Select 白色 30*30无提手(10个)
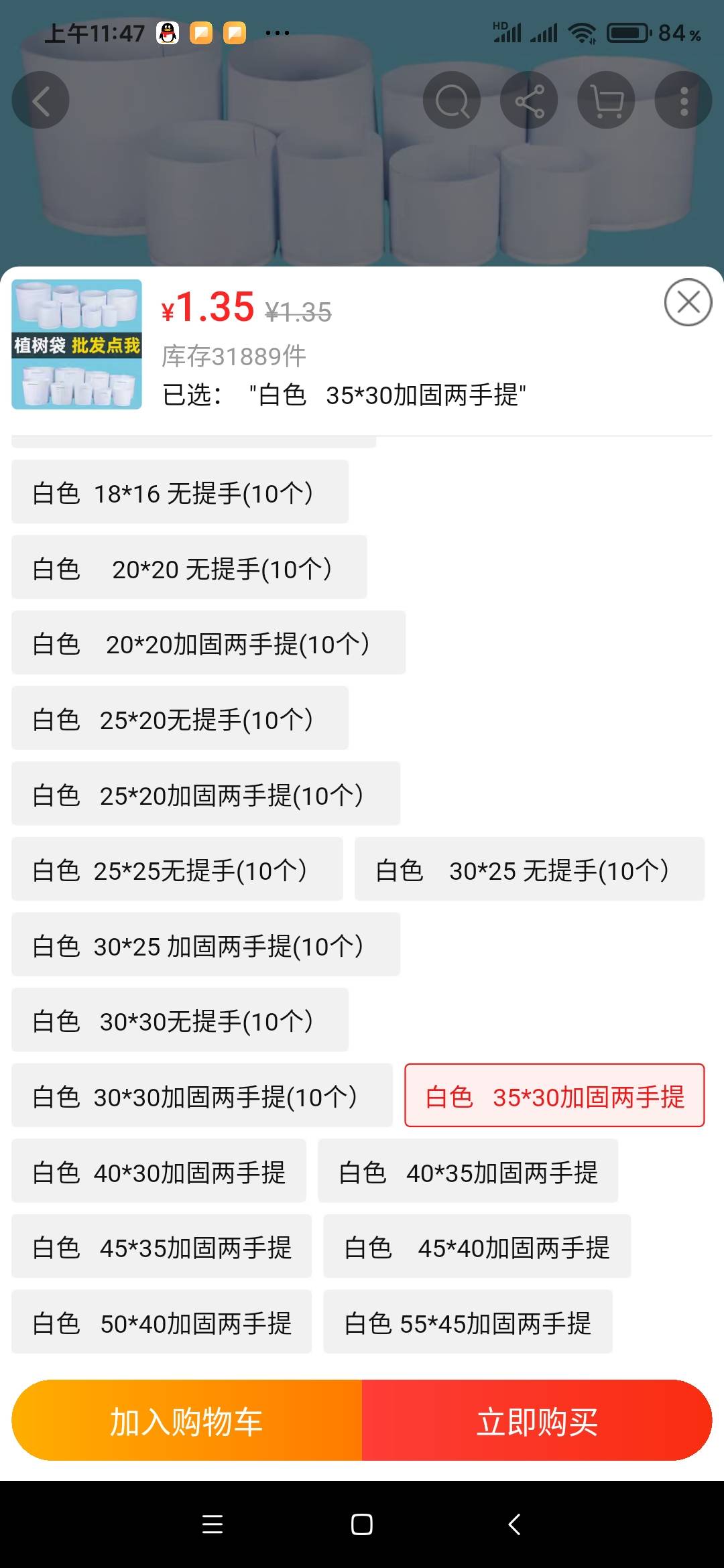The image size is (724, 1568). point(180,1020)
